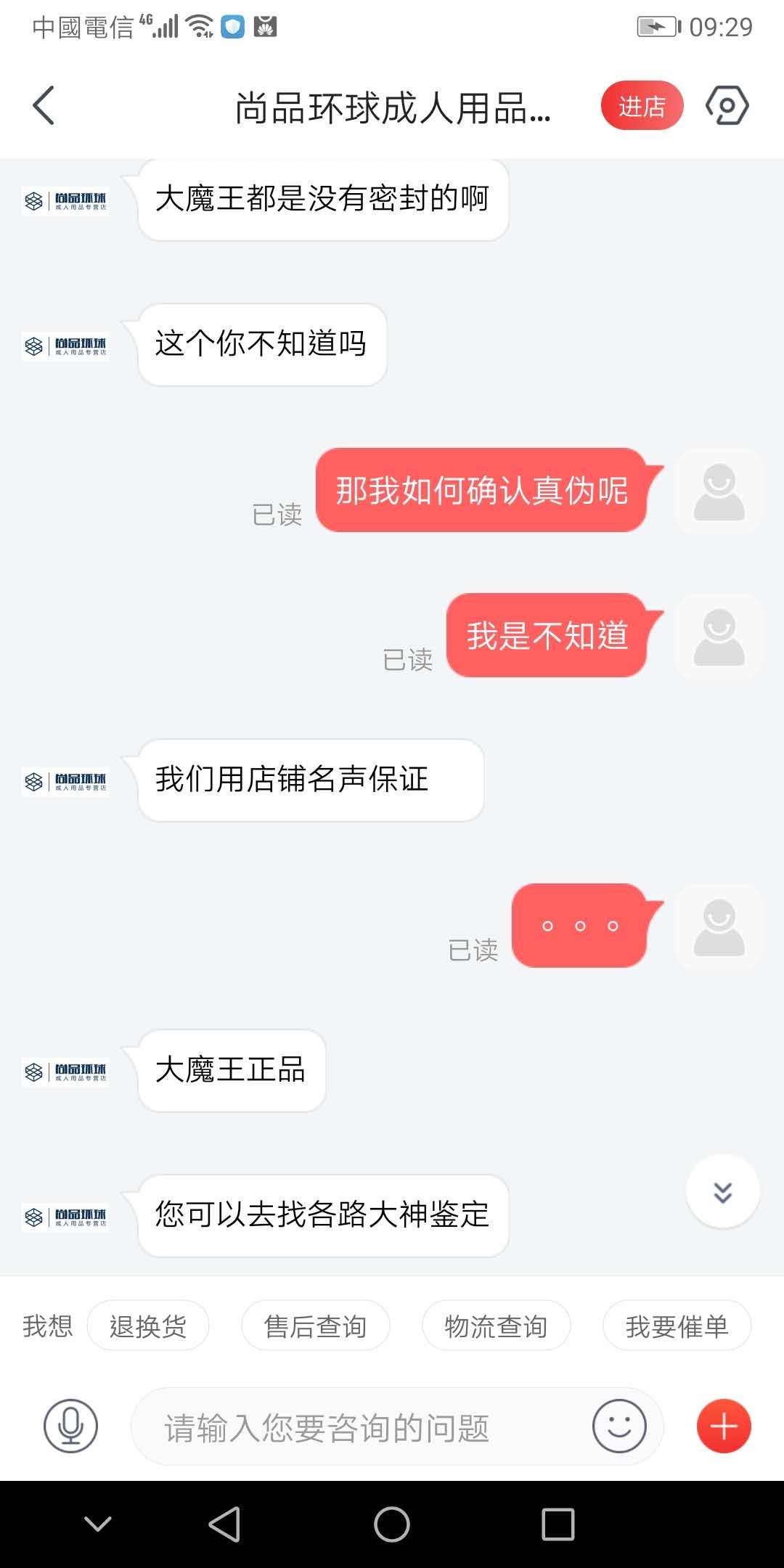The height and width of the screenshot is (1568, 784).
Task: Open the emoji picker
Action: (x=619, y=1426)
